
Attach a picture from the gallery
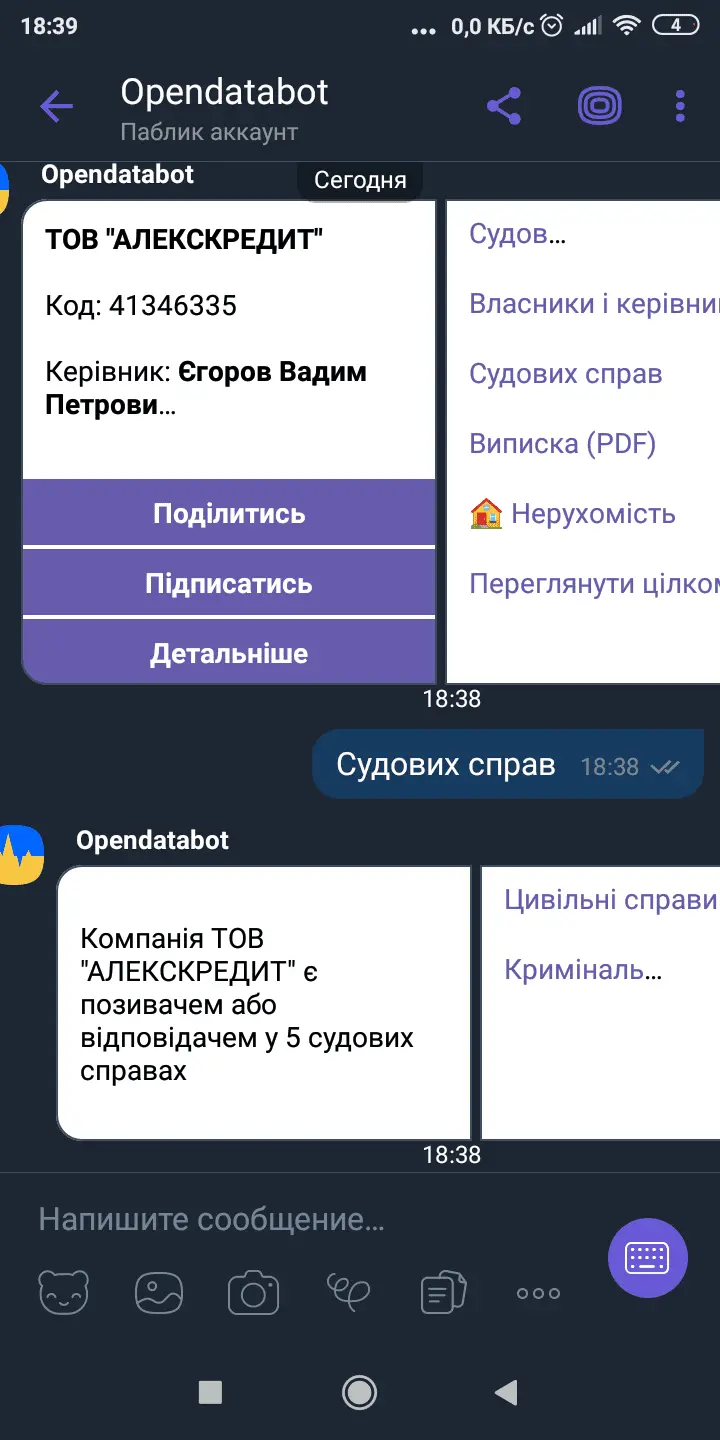(159, 1293)
